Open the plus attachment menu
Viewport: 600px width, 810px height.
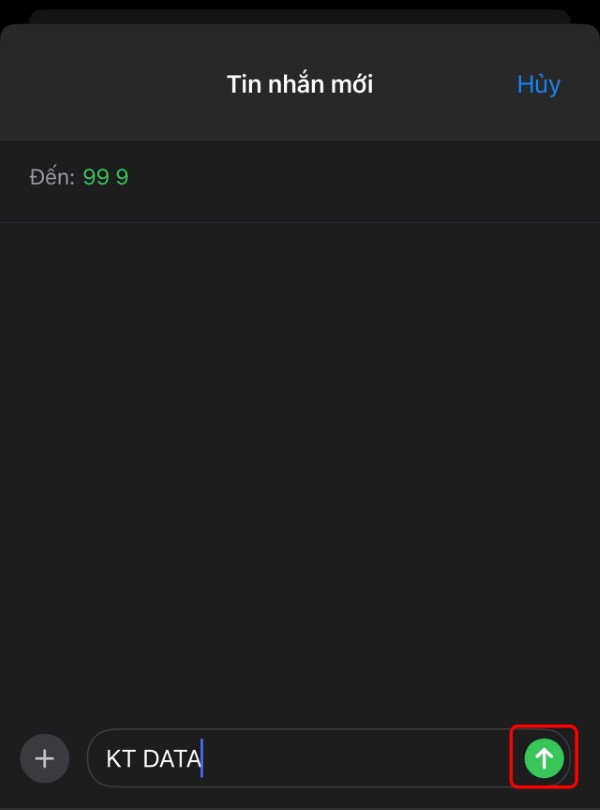click(45, 758)
